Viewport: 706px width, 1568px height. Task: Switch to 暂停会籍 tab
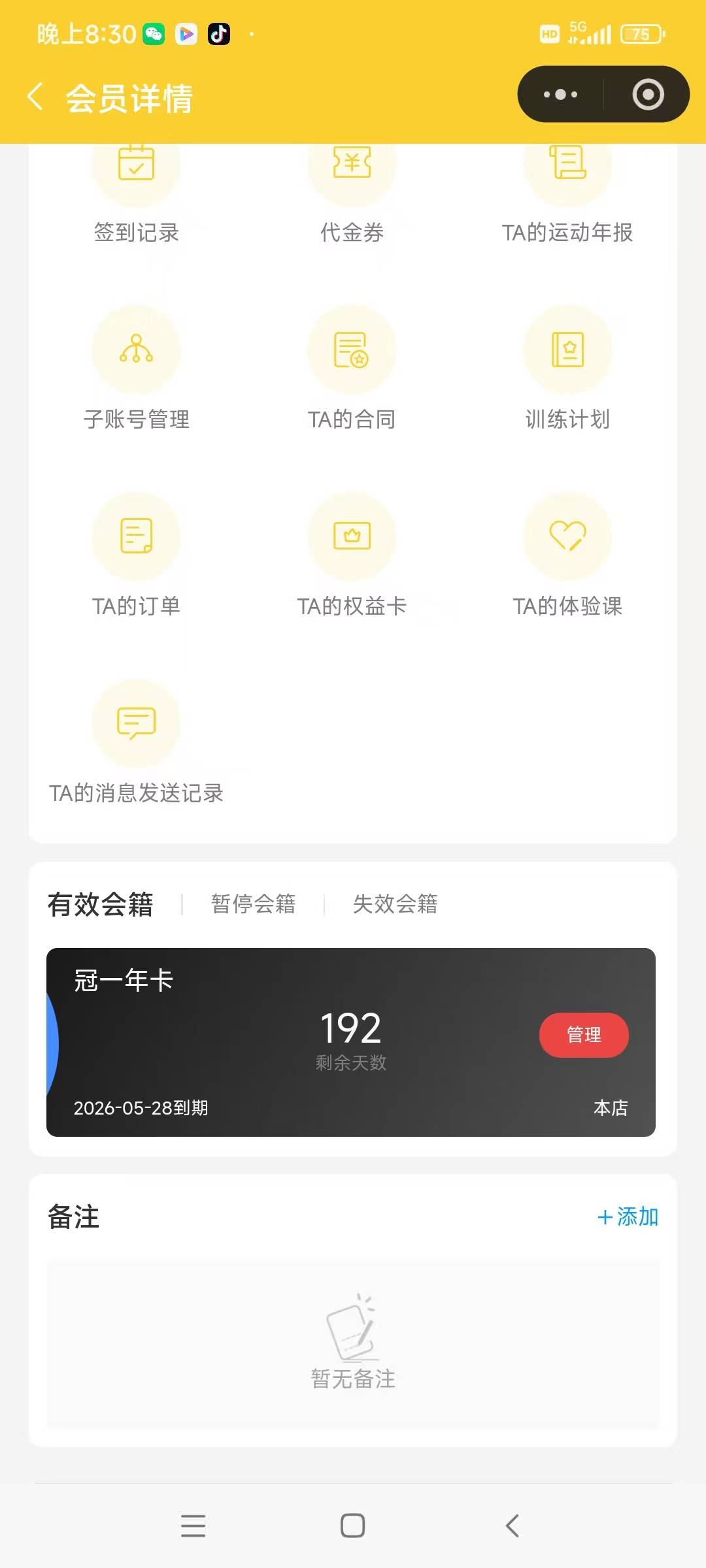point(253,904)
